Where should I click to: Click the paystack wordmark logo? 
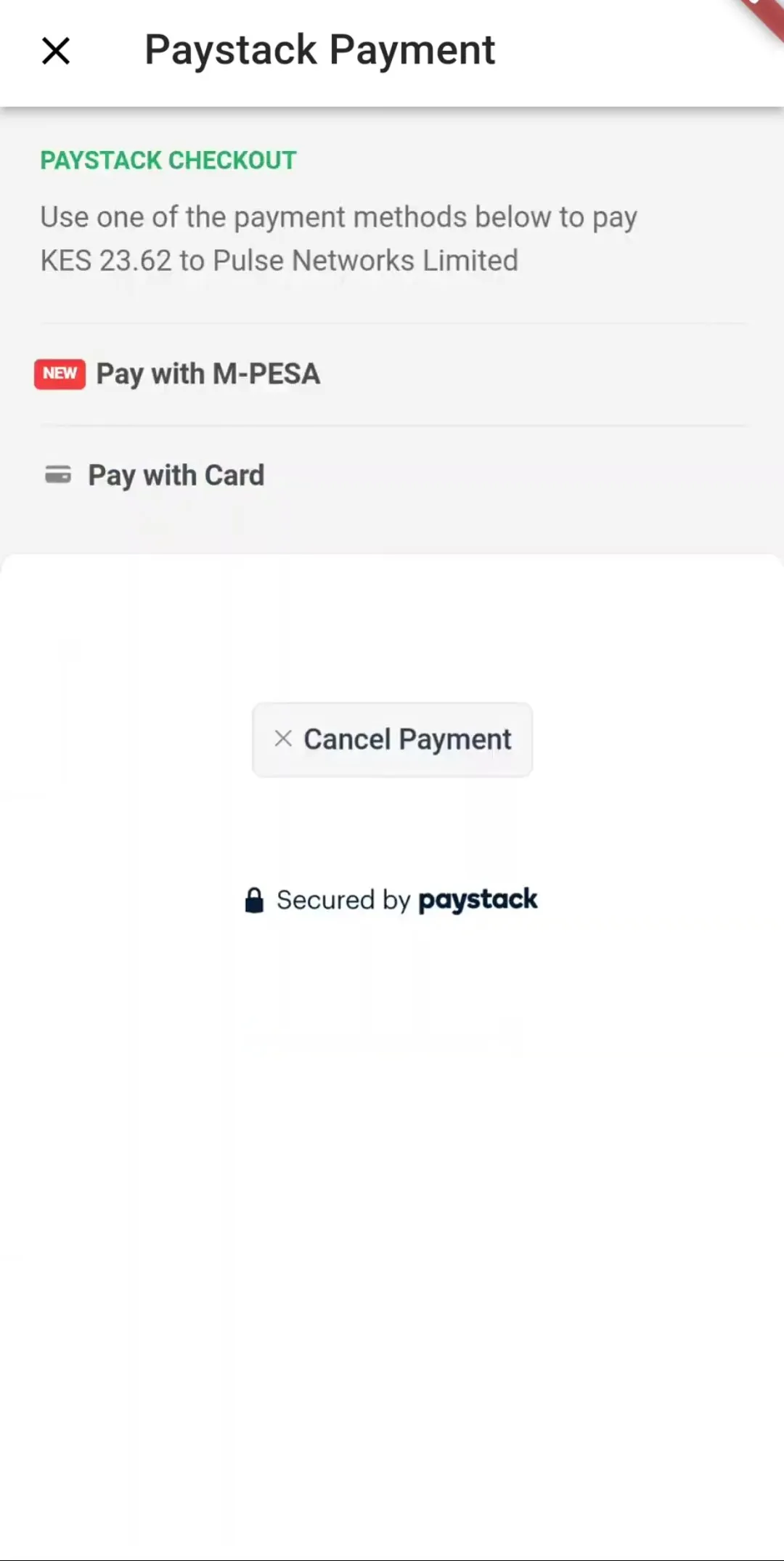point(477,900)
